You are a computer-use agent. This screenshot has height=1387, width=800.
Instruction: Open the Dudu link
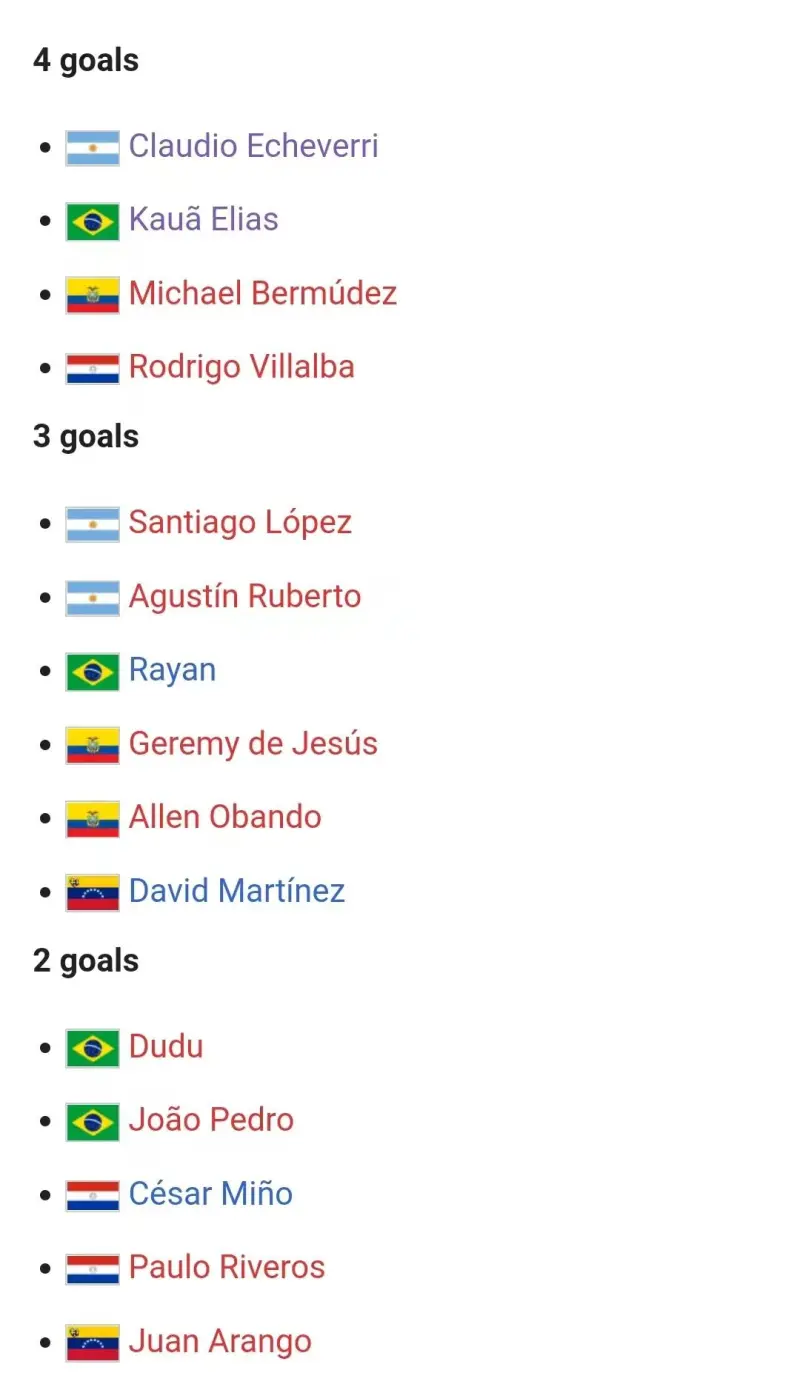[x=166, y=1047]
